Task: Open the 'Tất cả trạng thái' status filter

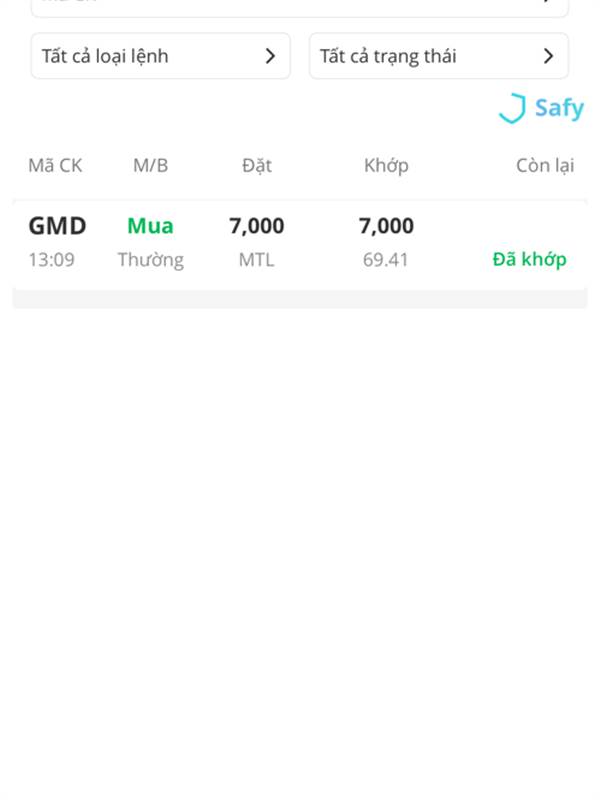Action: click(x=439, y=56)
